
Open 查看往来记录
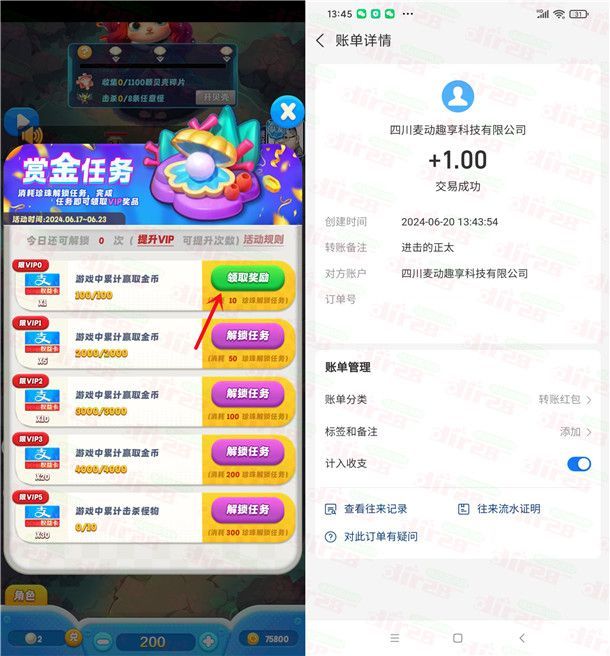click(366, 509)
